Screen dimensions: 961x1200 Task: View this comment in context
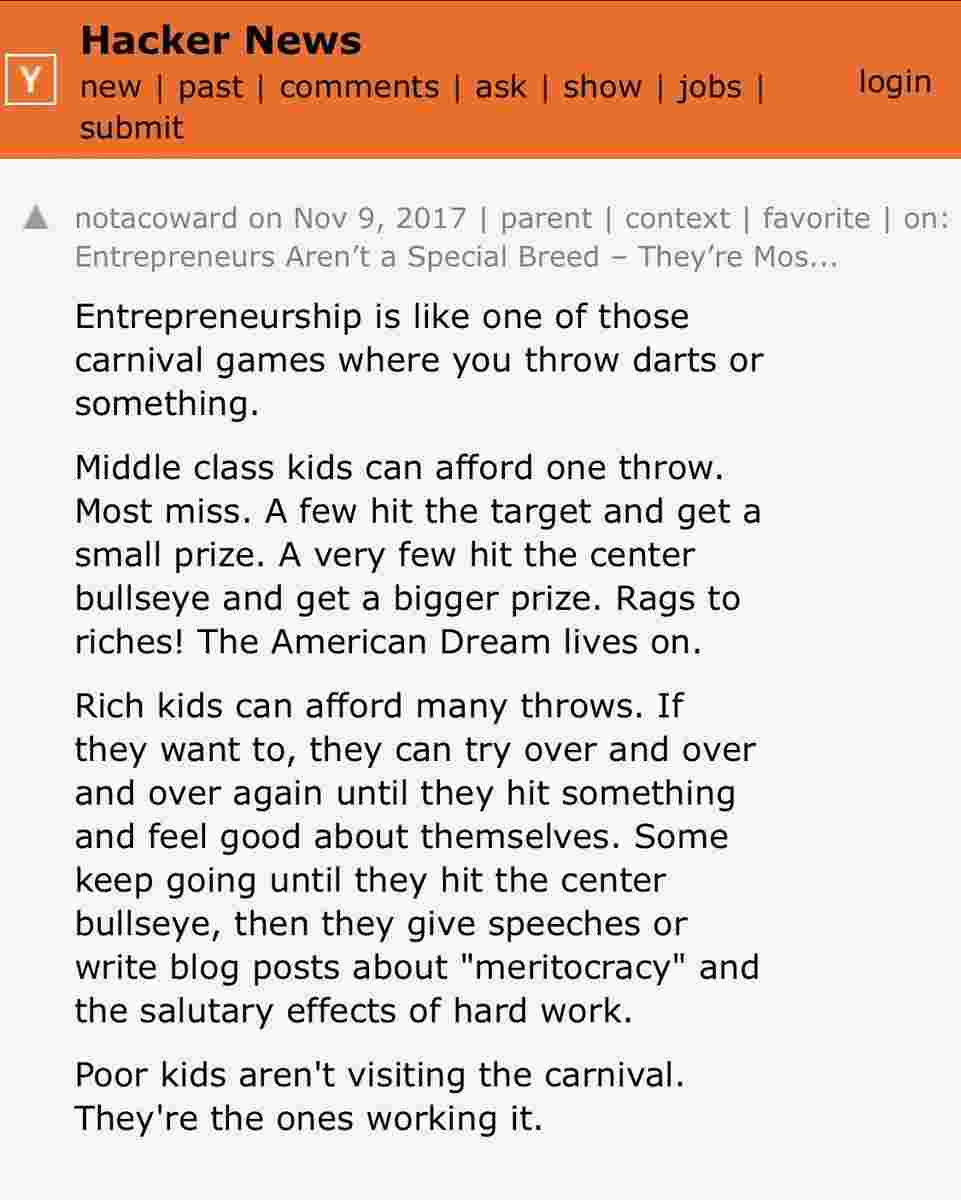pyautogui.click(x=677, y=218)
